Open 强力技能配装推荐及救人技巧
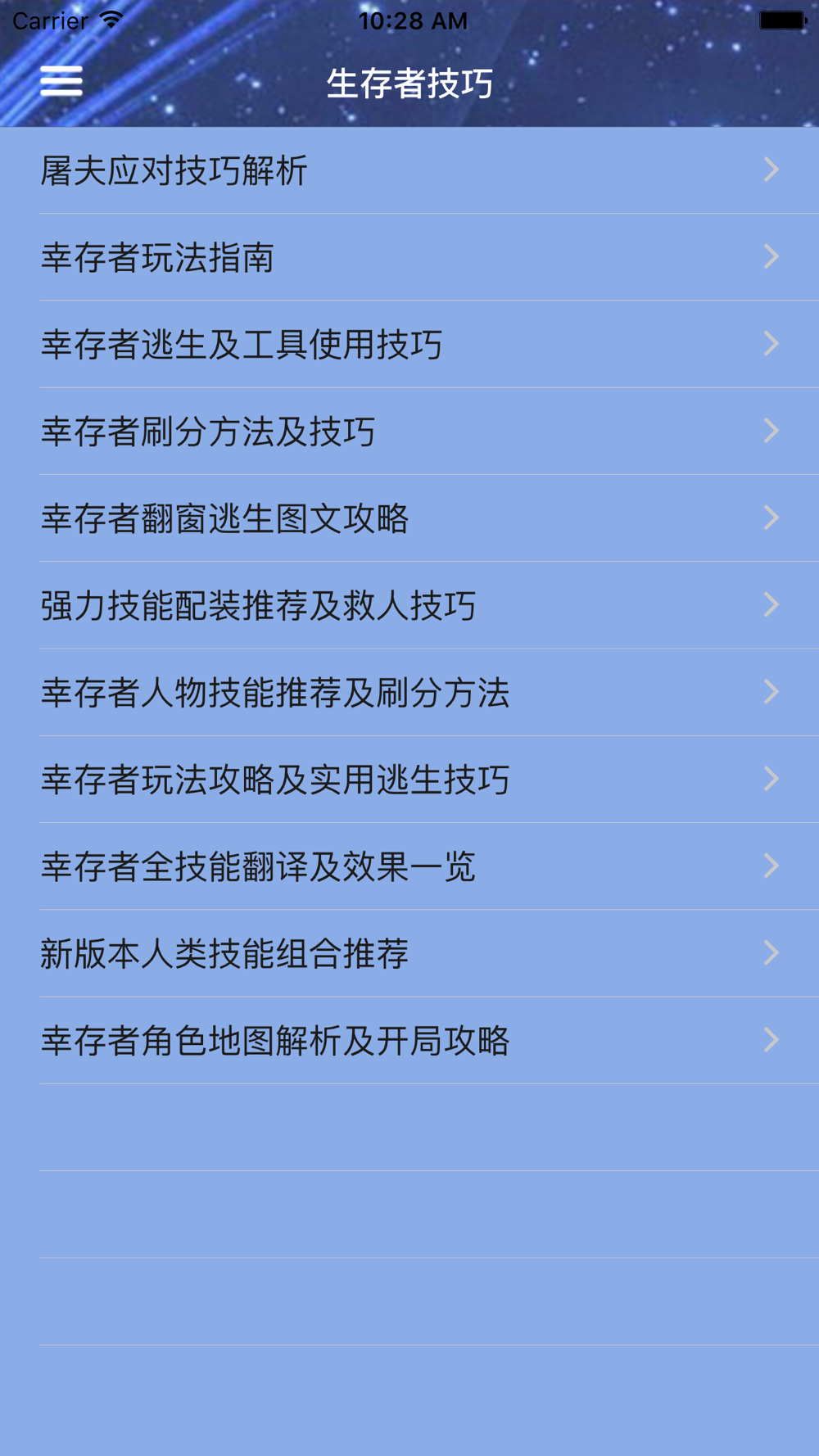Image resolution: width=819 pixels, height=1456 pixels. point(409,605)
